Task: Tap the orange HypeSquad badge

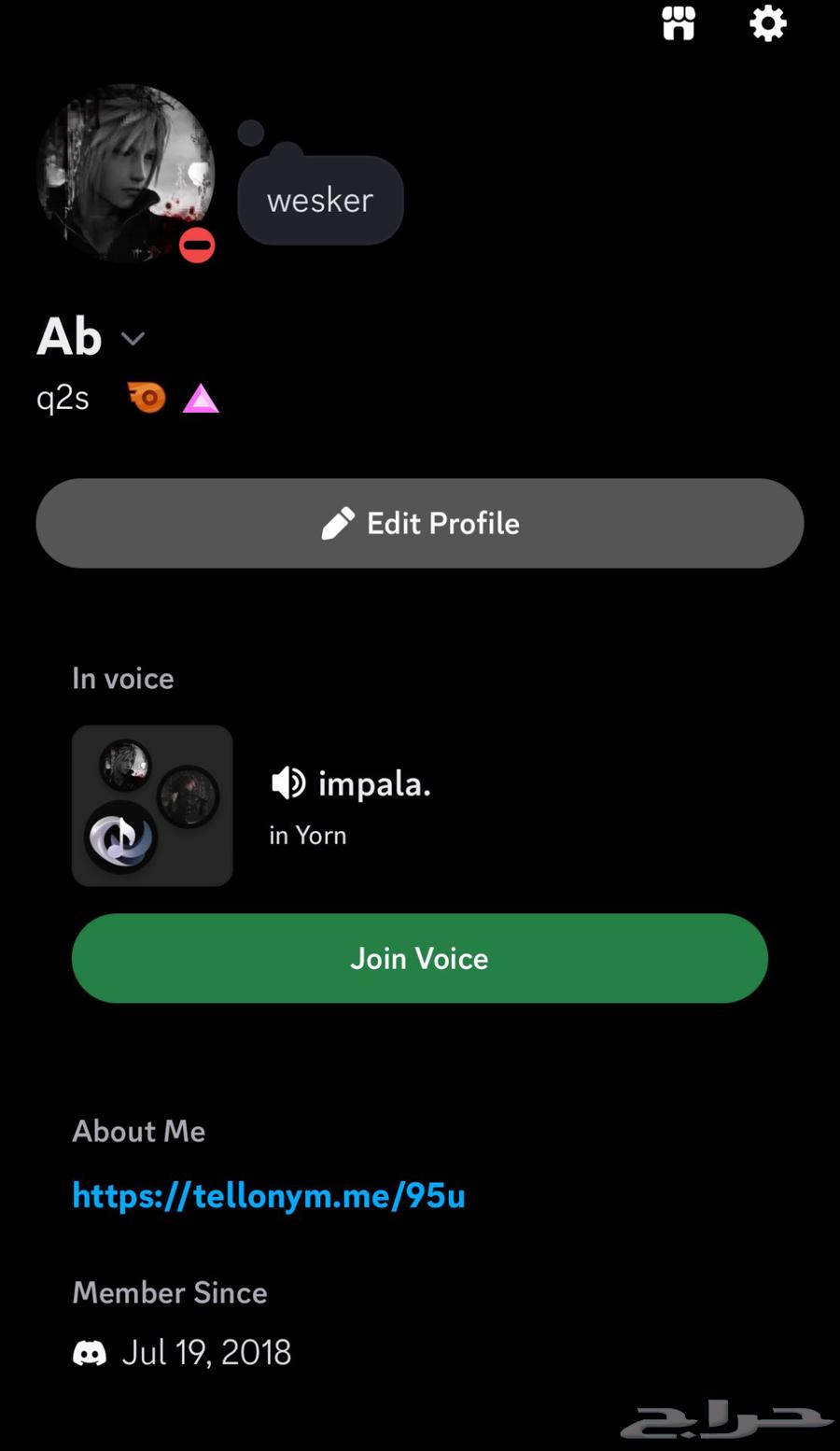Action: tap(145, 397)
